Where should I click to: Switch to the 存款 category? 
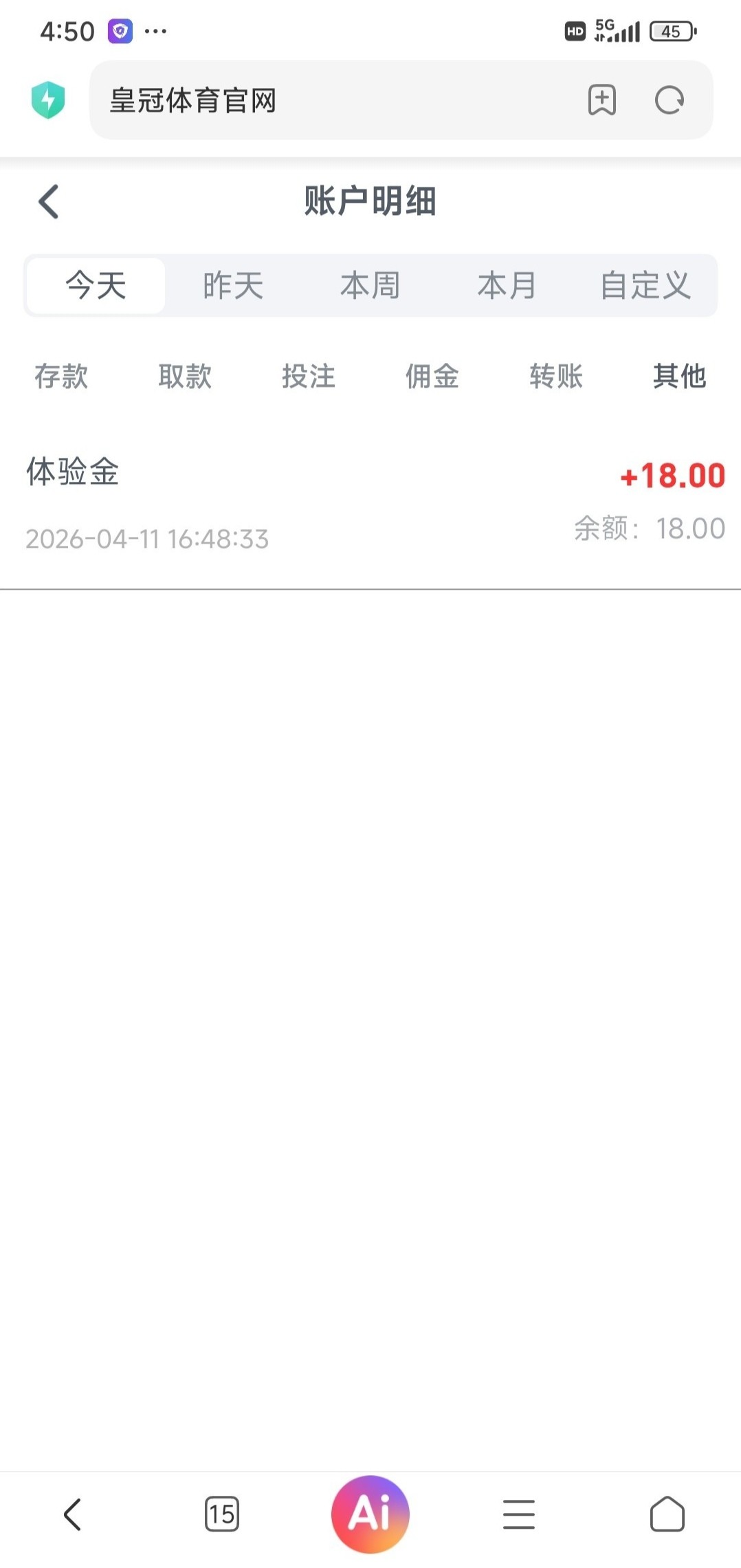point(61,376)
